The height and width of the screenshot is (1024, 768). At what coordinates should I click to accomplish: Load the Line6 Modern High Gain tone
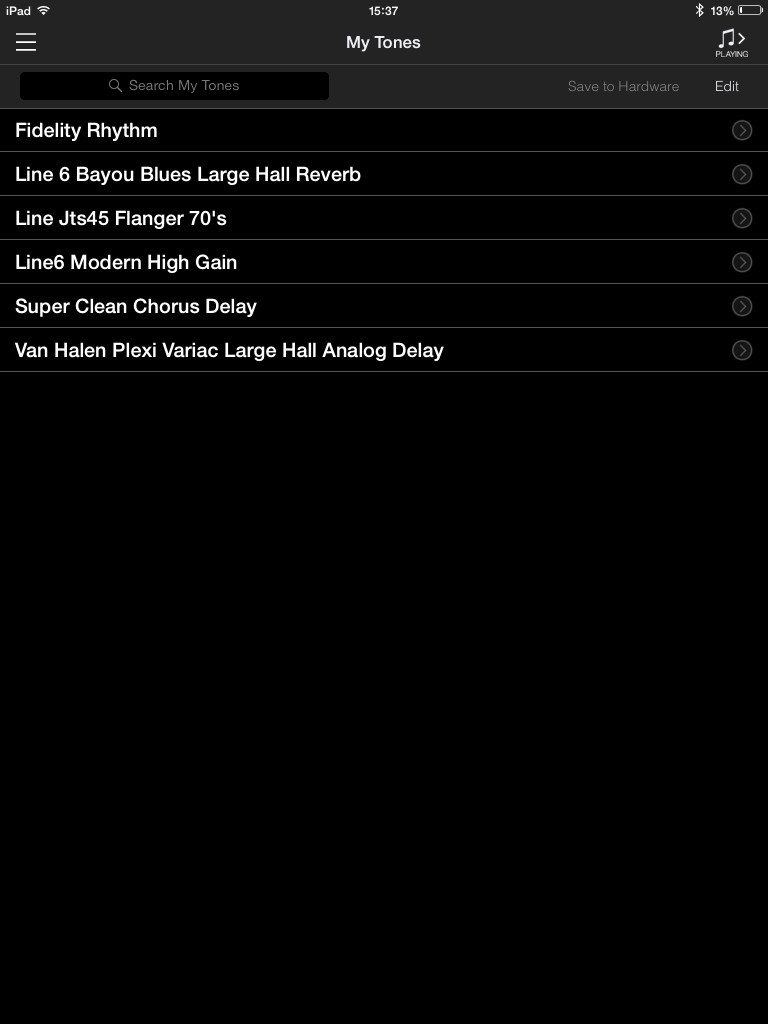click(x=126, y=263)
